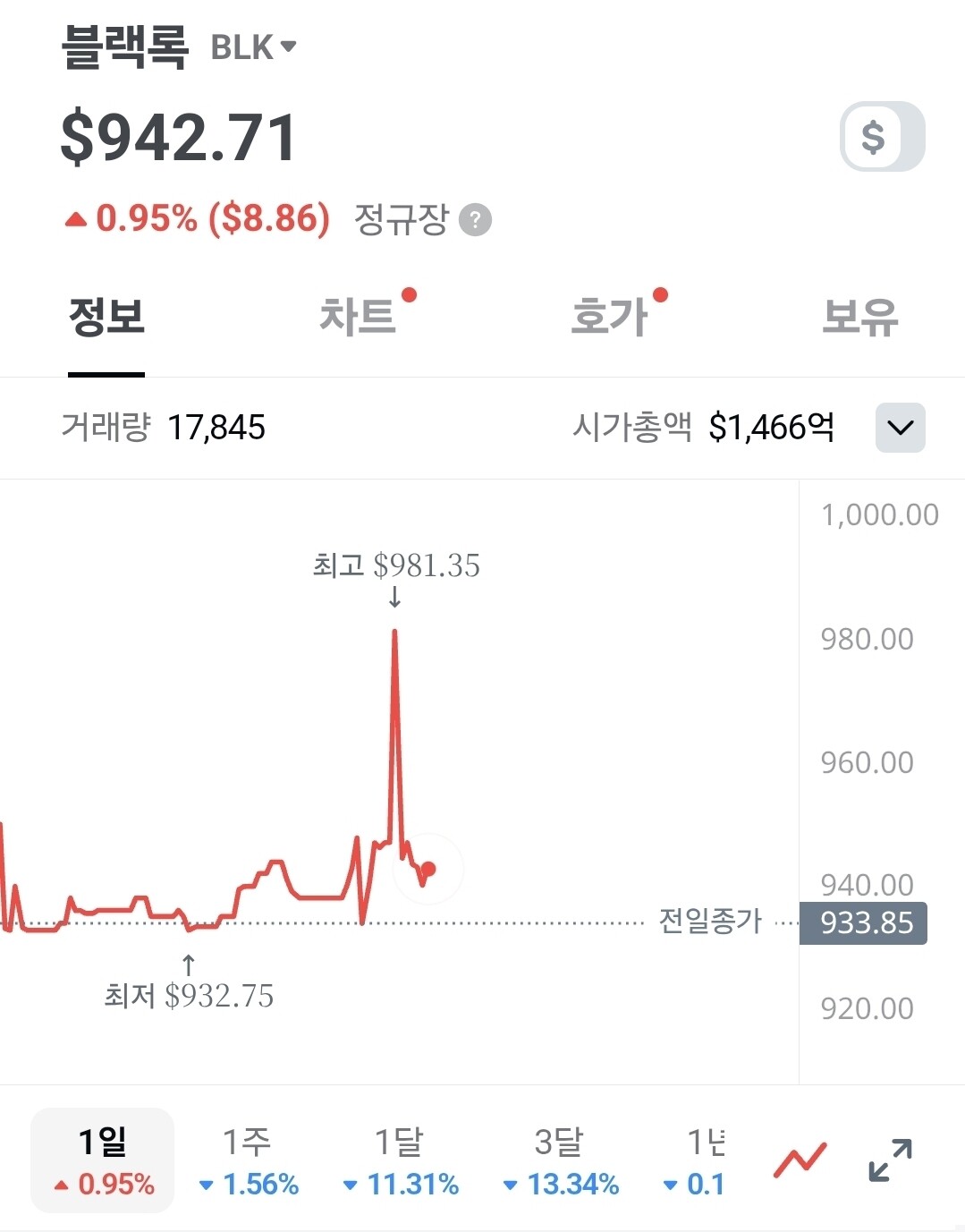View the 3달 chart period

tap(560, 1160)
